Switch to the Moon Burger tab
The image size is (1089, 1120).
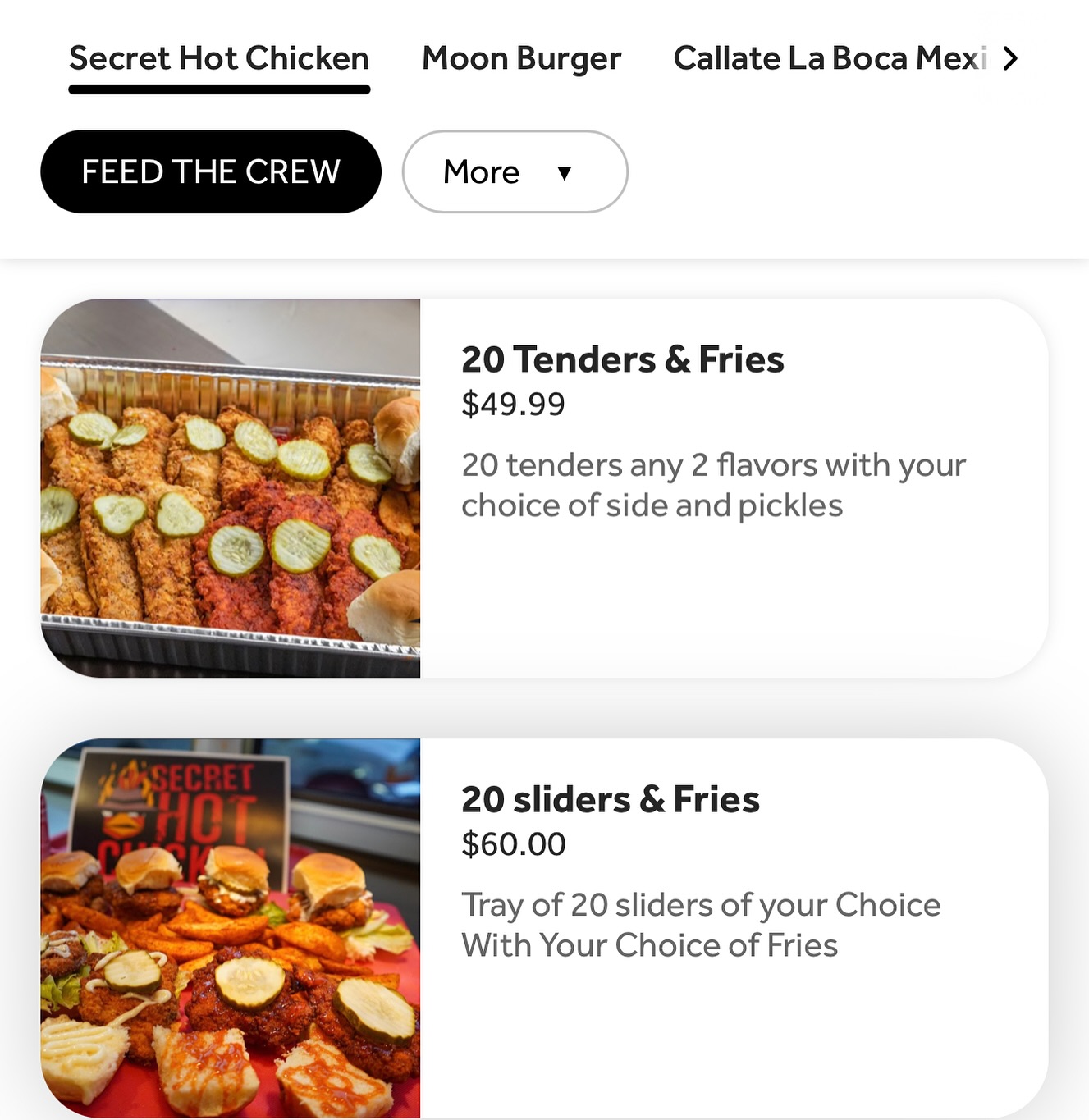tap(521, 59)
